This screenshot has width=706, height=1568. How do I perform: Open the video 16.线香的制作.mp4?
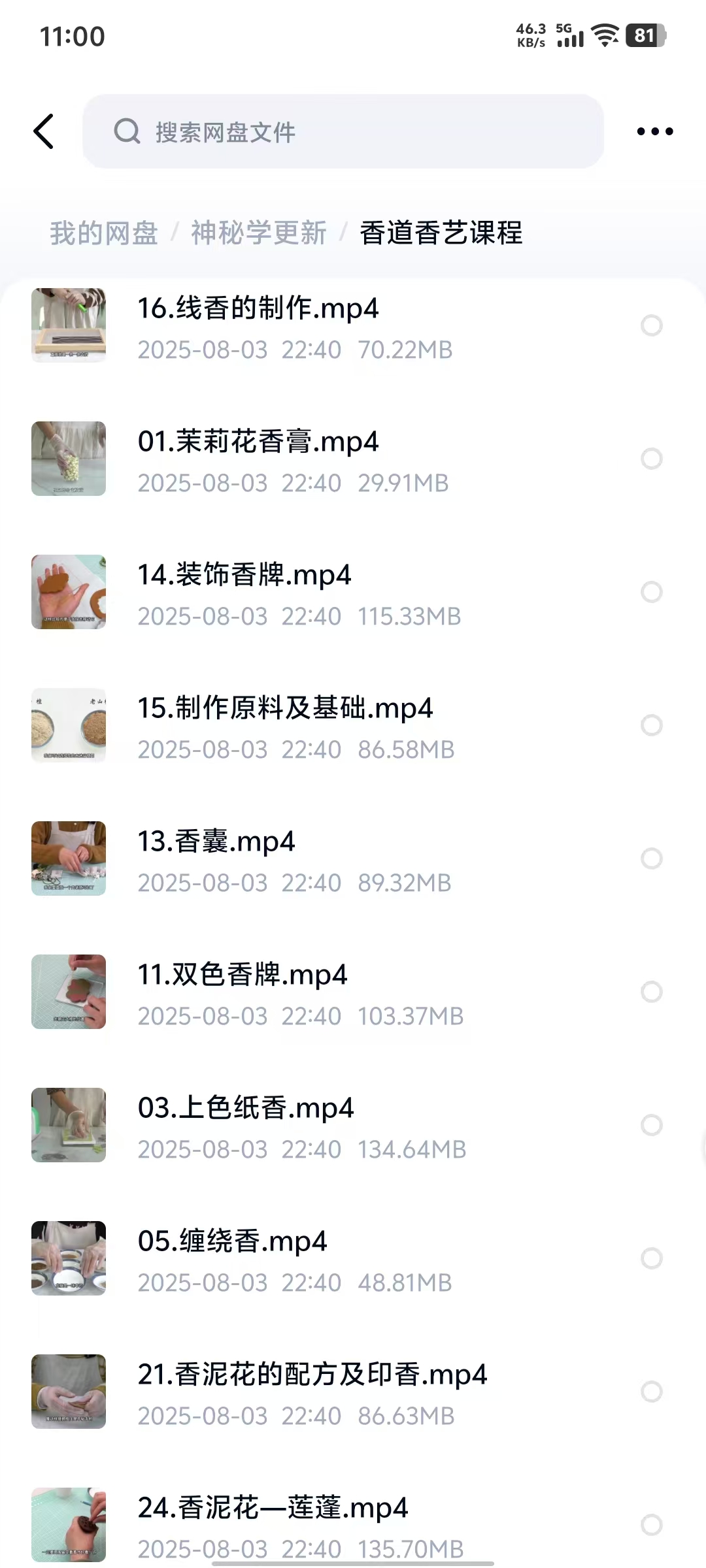(x=258, y=308)
